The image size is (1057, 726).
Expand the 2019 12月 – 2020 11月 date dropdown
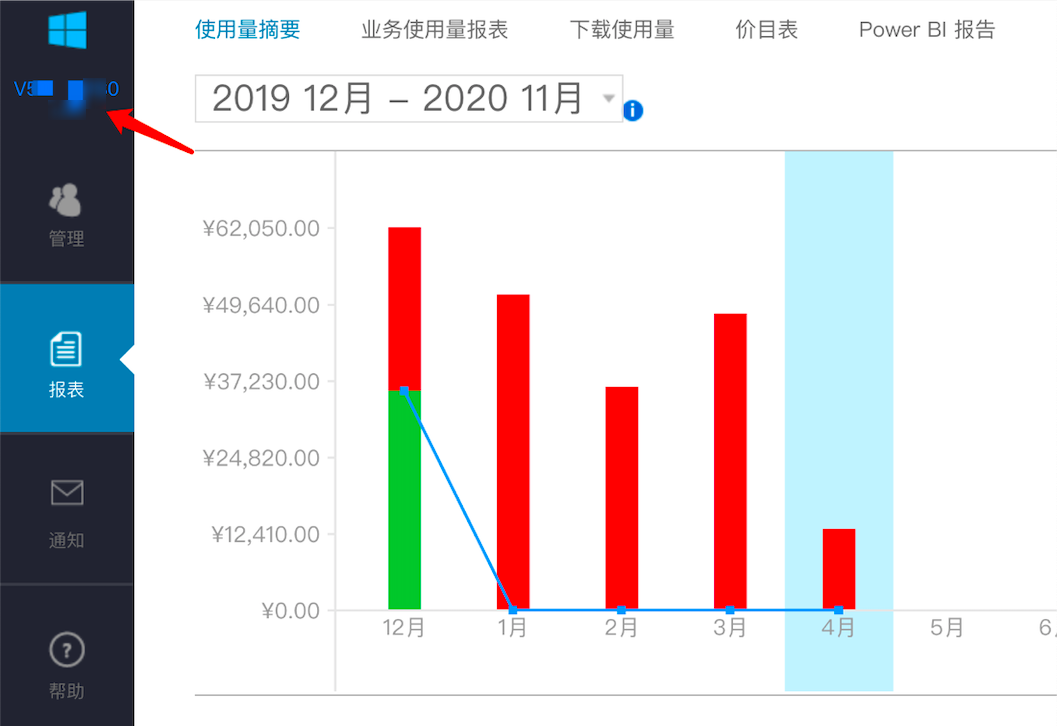[x=408, y=98]
